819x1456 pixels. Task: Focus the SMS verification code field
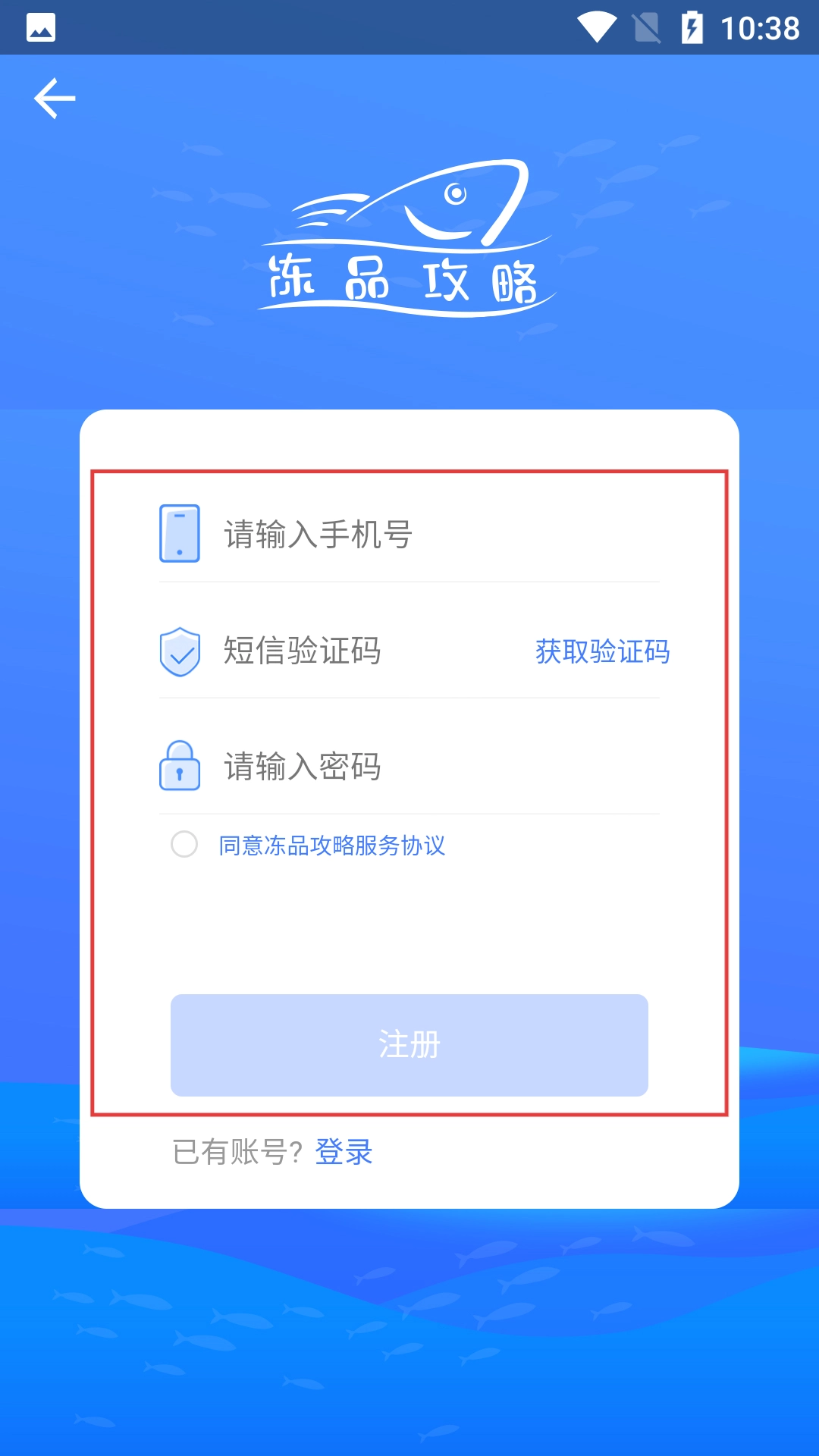(x=364, y=651)
